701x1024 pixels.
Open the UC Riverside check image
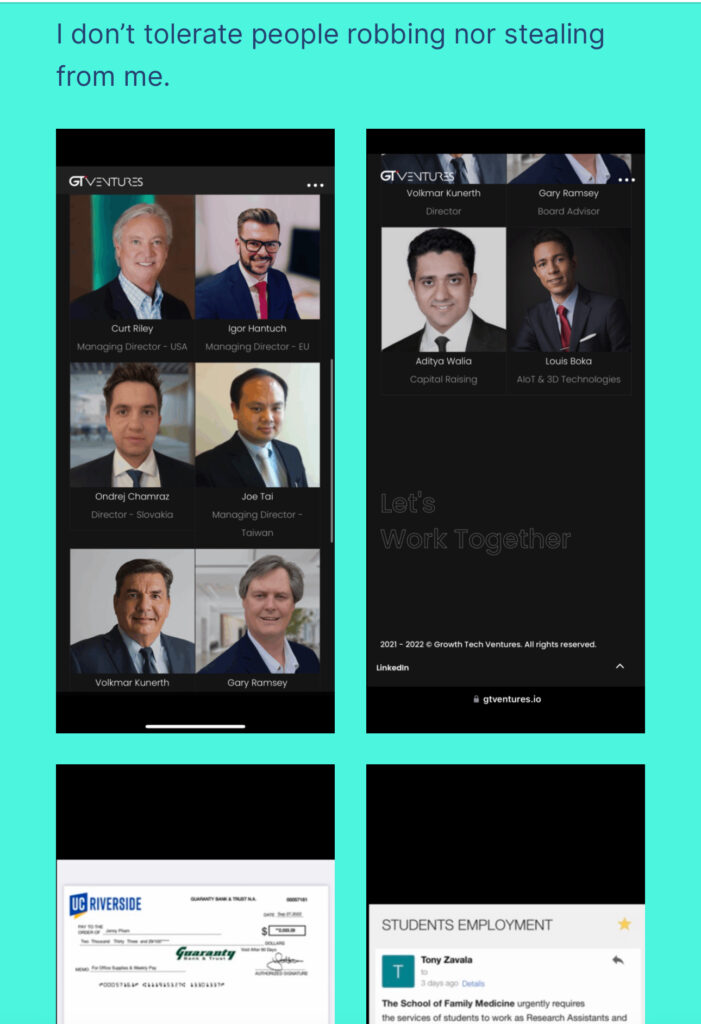point(195,900)
